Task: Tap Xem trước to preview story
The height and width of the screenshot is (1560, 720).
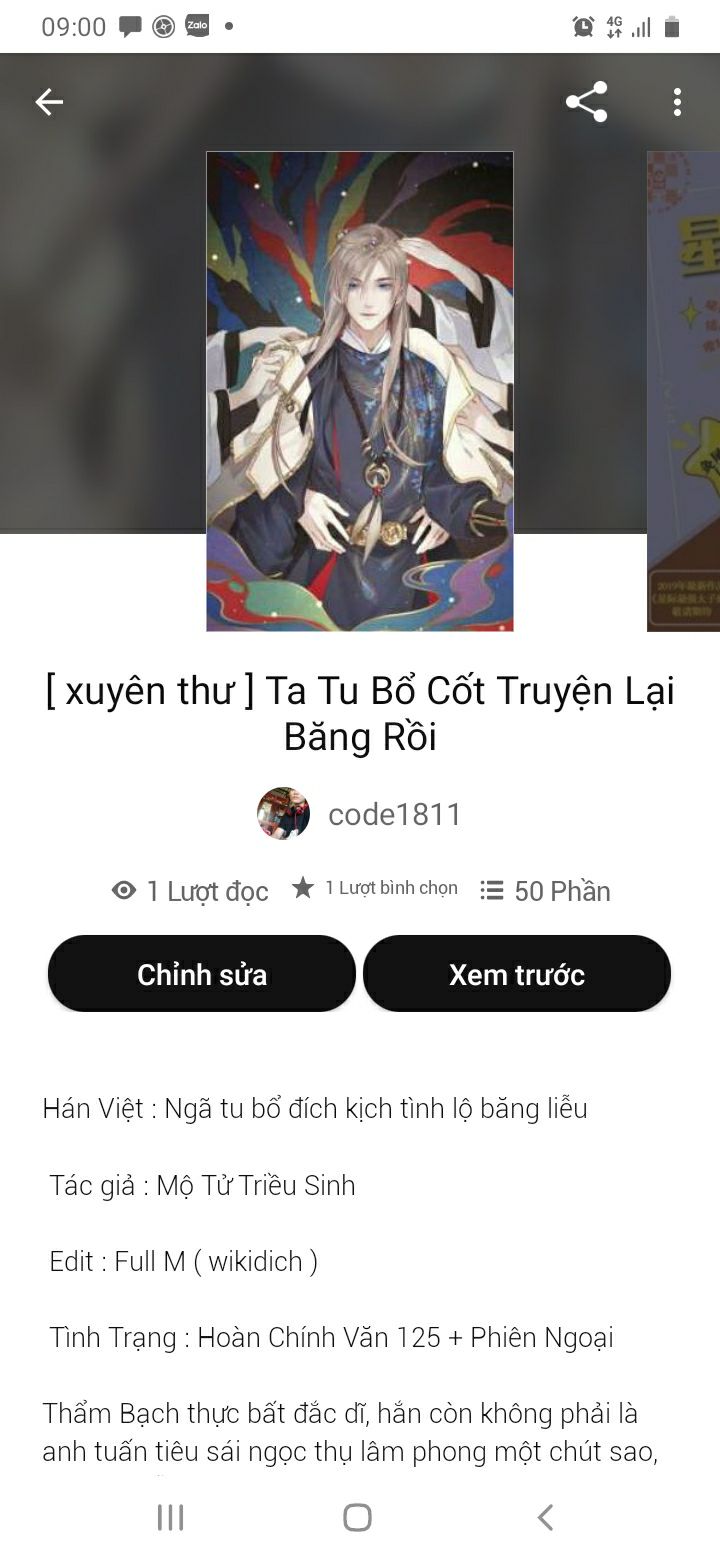Action: pos(516,975)
